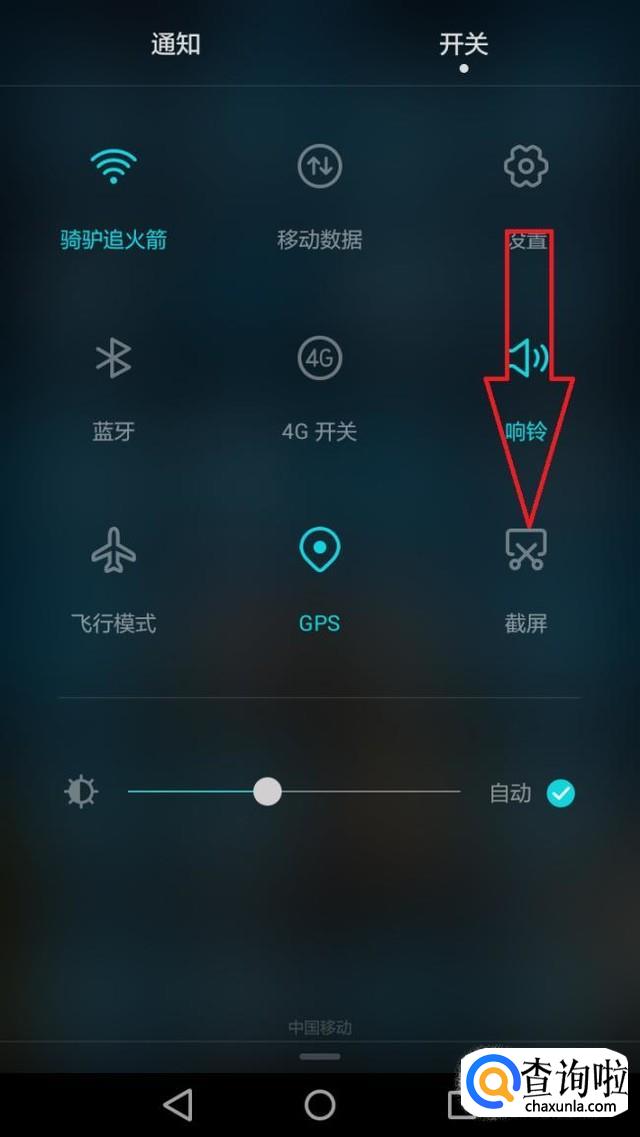The width and height of the screenshot is (640, 1137).
Task: Turn off the 骑驴追火箭 Wi-Fi toggle
Action: tap(113, 167)
